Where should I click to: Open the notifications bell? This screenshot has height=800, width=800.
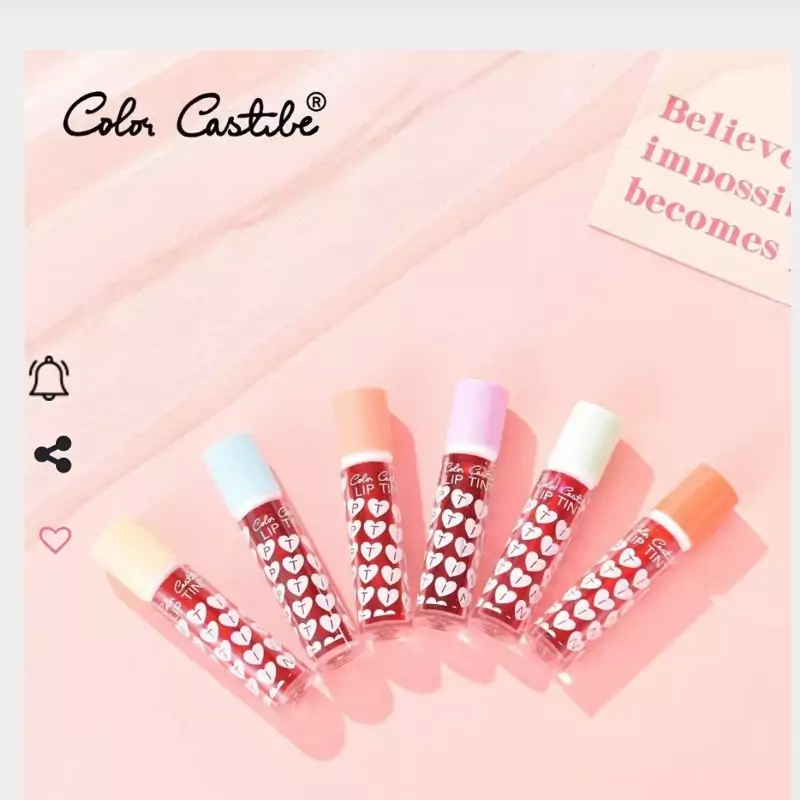[x=49, y=377]
